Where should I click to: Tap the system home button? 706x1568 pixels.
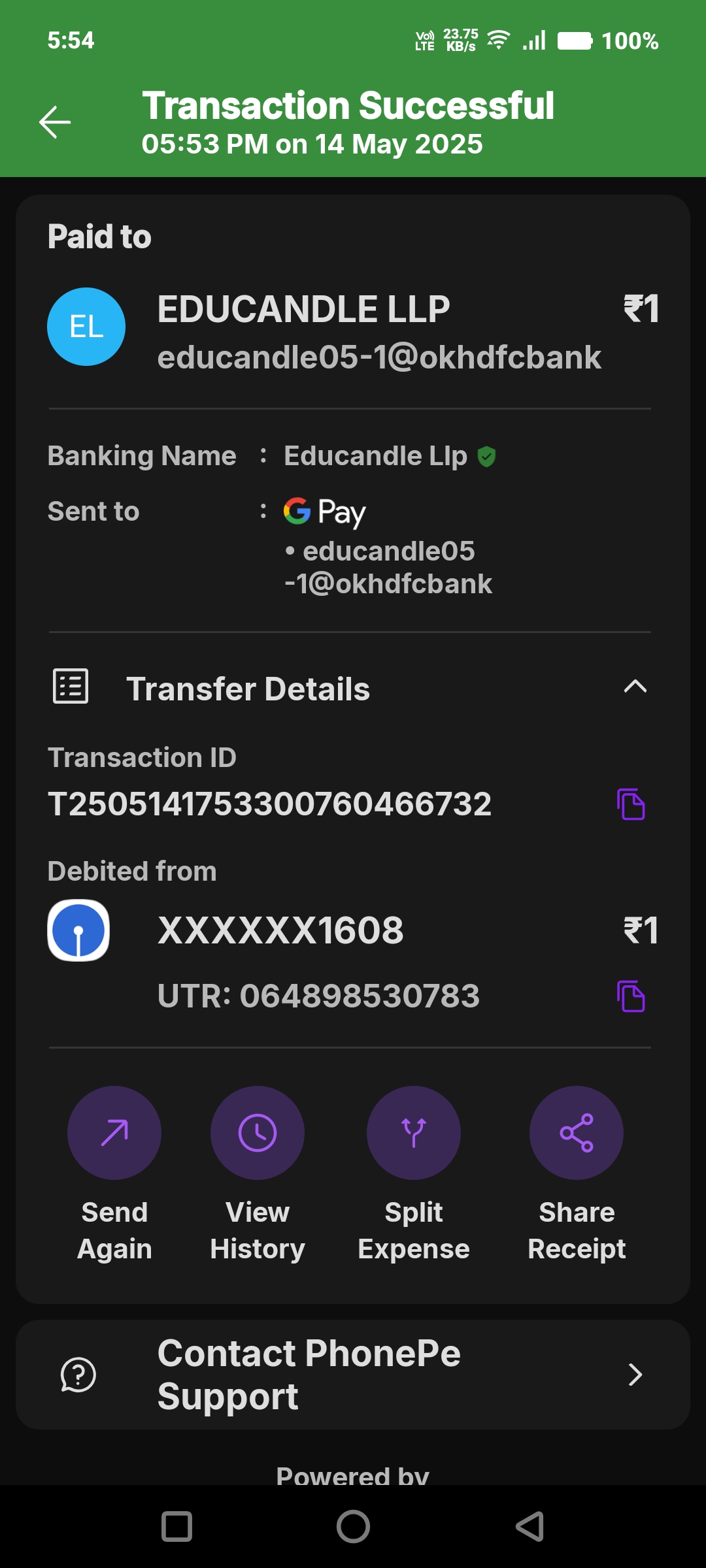coord(353,1527)
